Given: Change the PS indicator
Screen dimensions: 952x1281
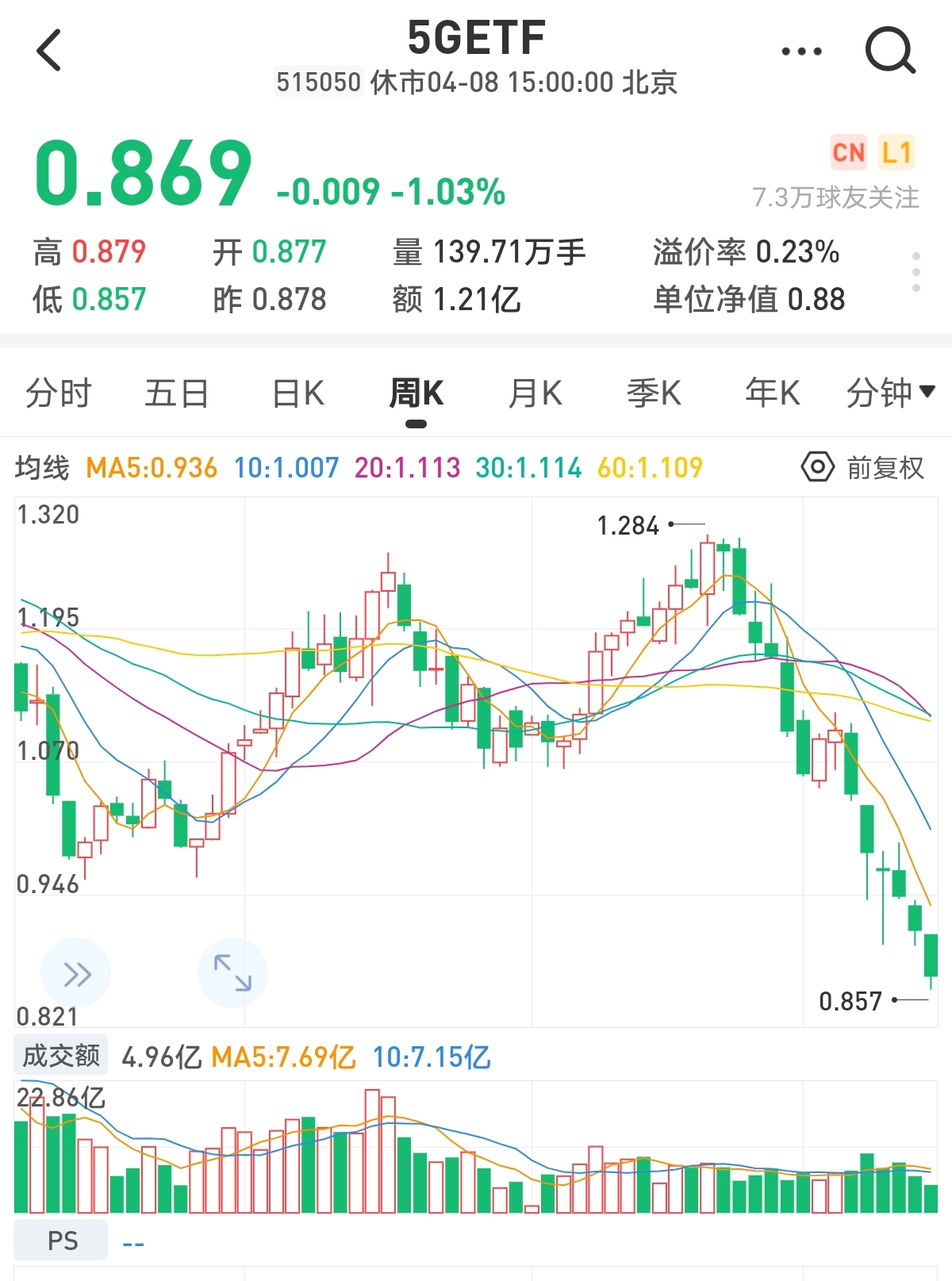Looking at the screenshot, I should 62,1241.
